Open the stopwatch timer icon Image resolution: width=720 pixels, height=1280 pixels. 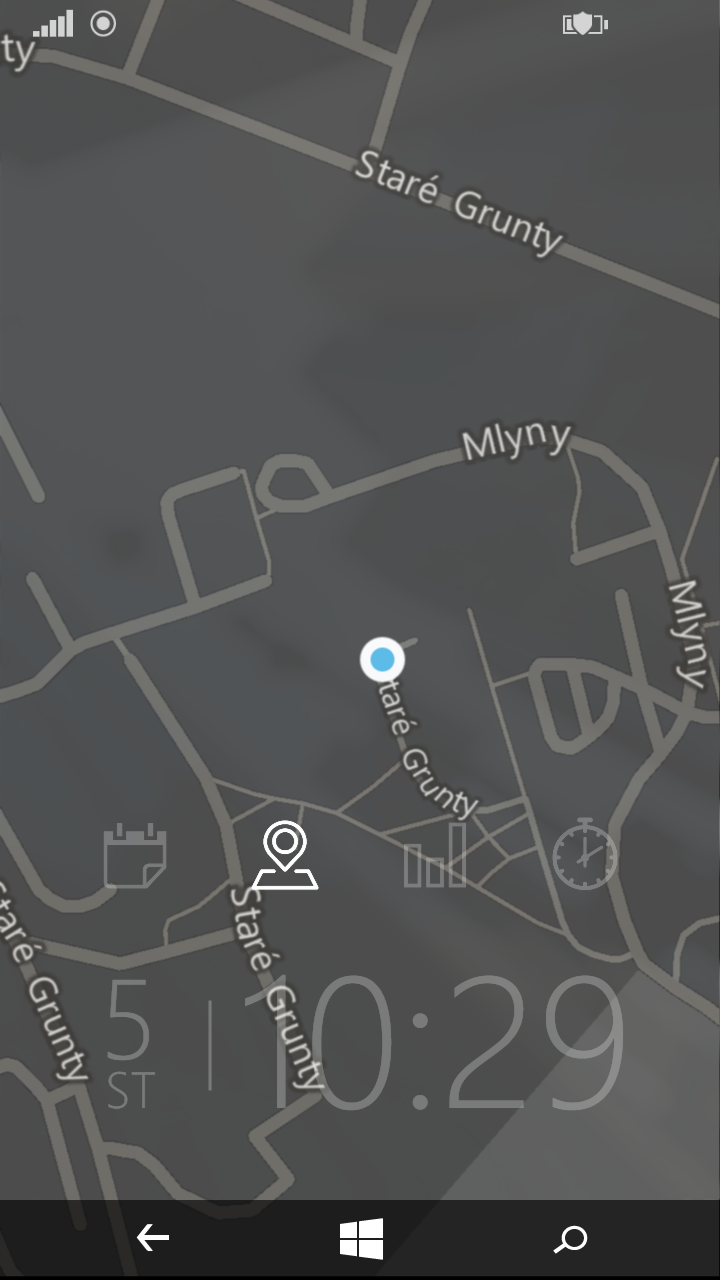point(585,854)
